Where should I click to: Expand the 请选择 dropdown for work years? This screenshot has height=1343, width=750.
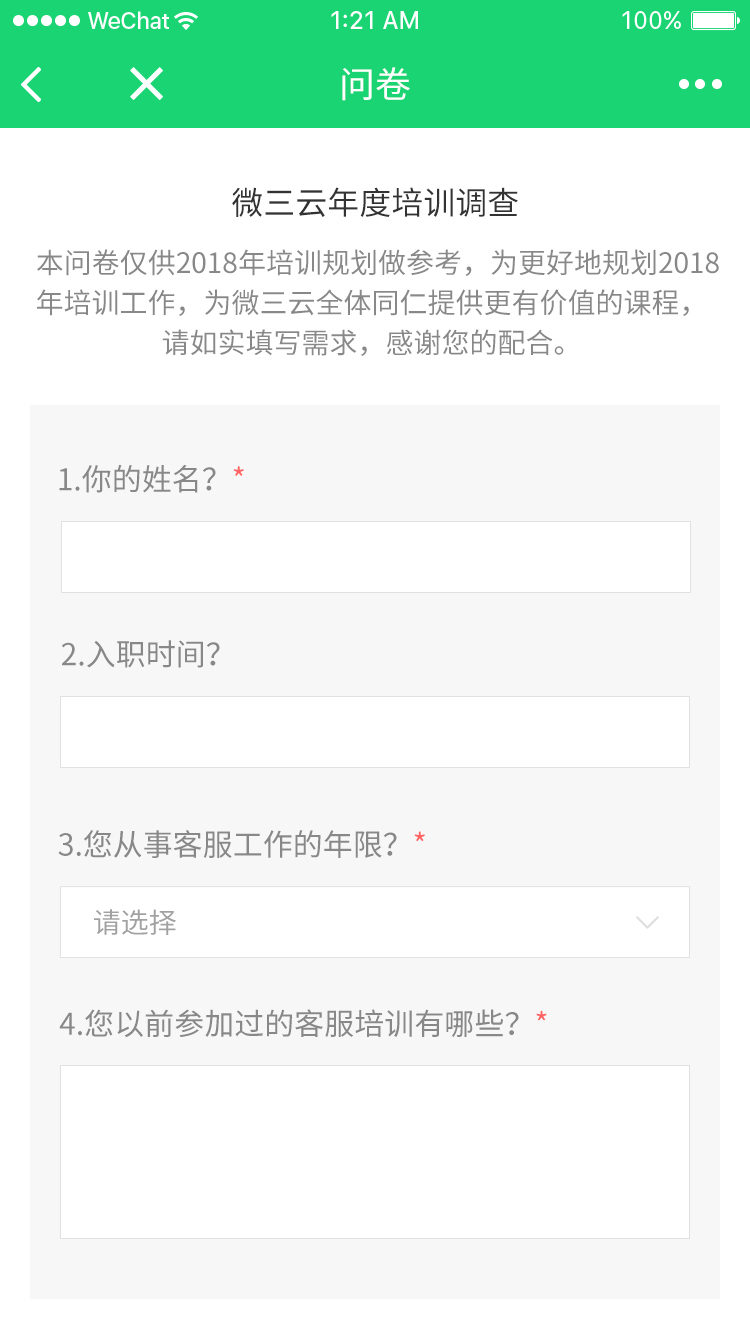click(x=375, y=922)
